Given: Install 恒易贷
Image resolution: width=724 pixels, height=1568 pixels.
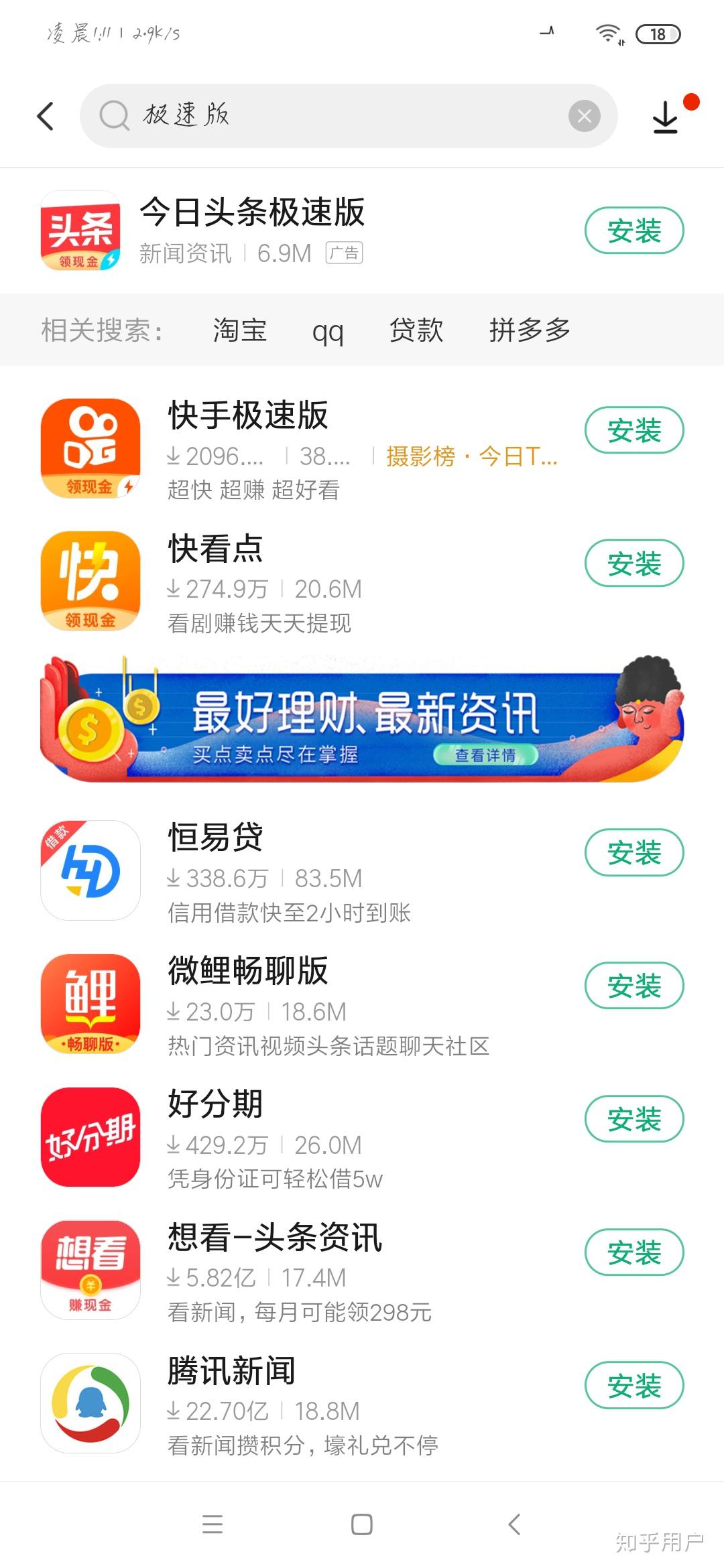Looking at the screenshot, I should click(x=633, y=852).
